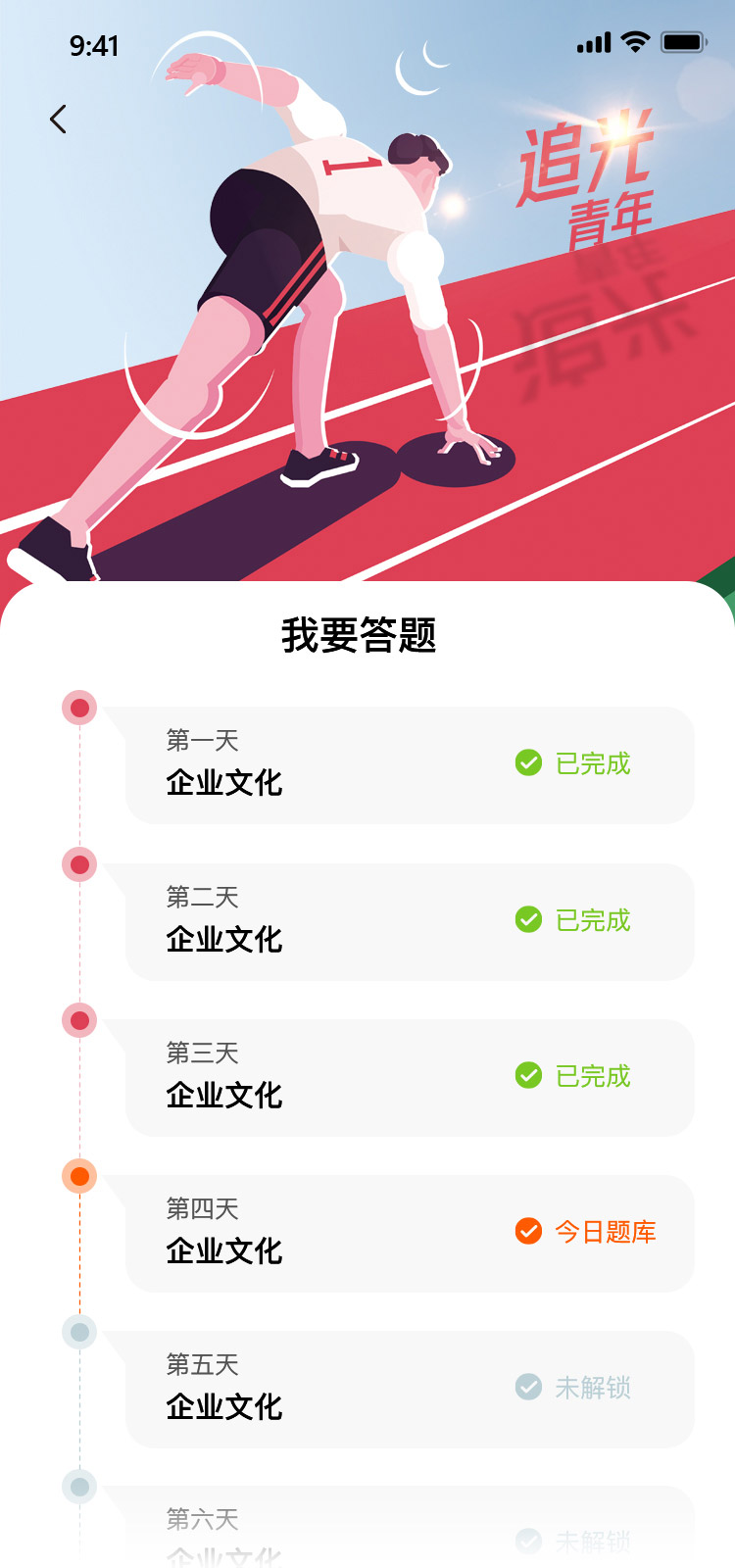The width and height of the screenshot is (735, 1568).
Task: Go back using the top-left arrow
Action: click(58, 120)
